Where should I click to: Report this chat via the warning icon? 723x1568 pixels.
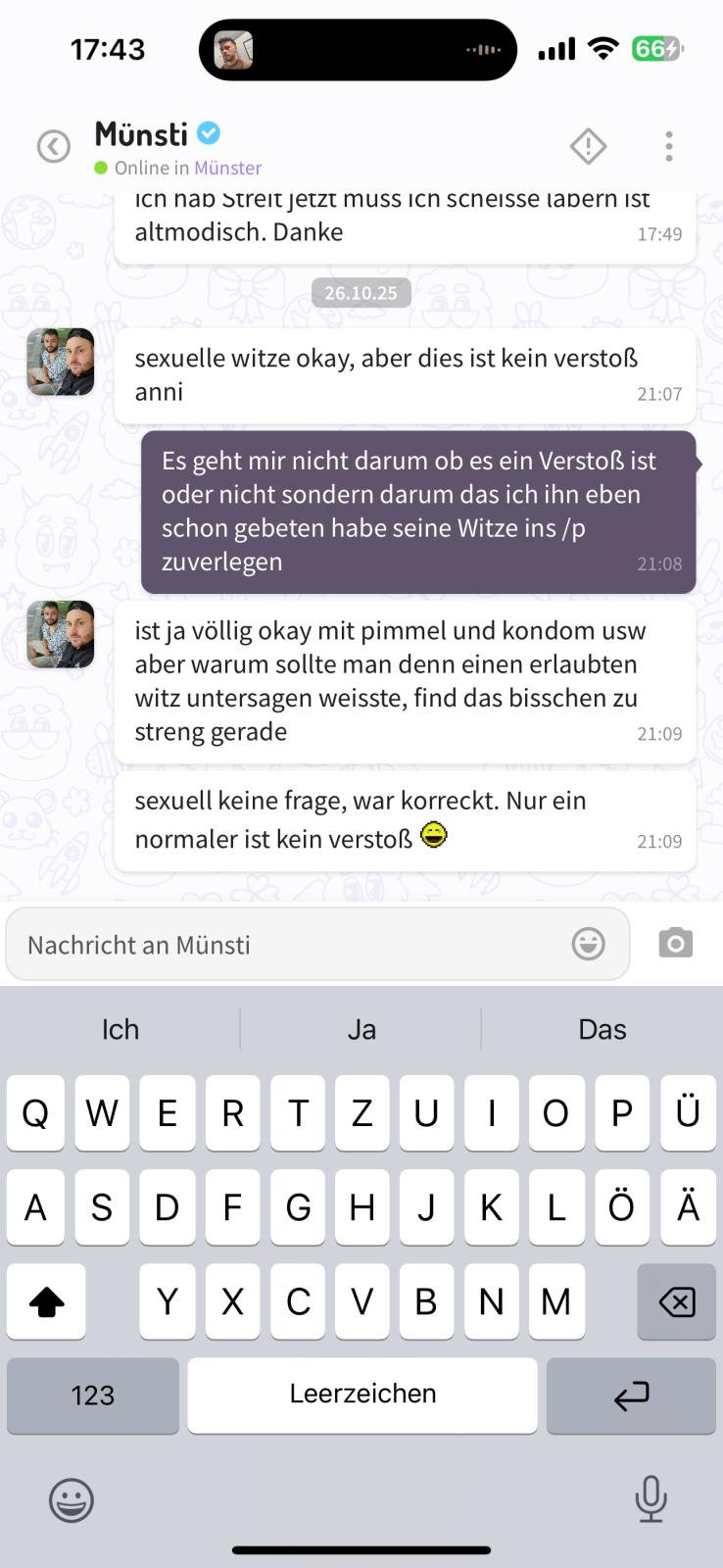point(588,147)
